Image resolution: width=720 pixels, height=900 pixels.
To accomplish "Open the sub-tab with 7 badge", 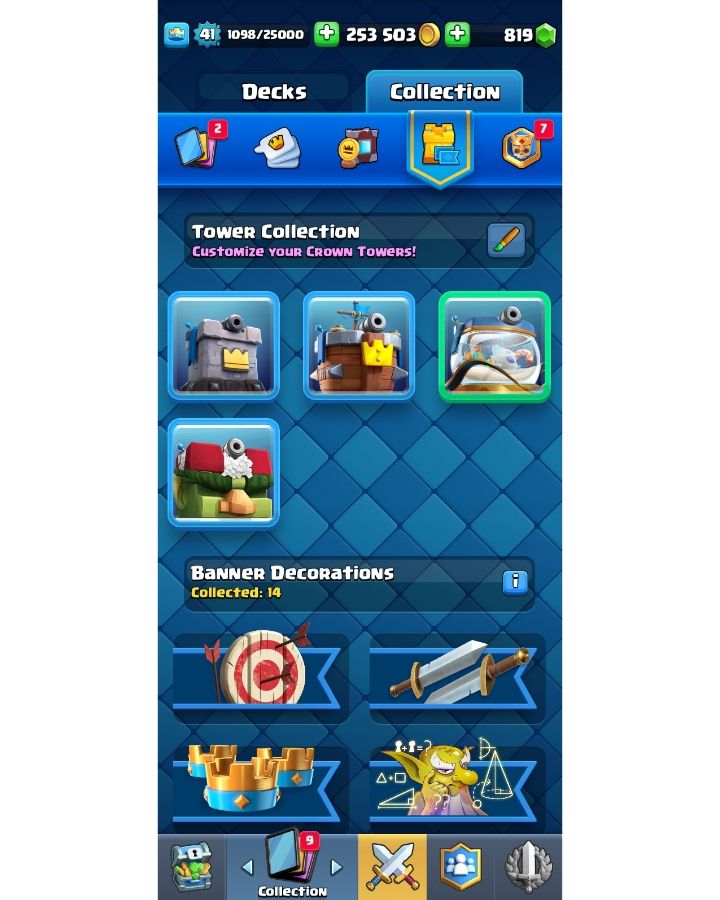I will point(522,148).
